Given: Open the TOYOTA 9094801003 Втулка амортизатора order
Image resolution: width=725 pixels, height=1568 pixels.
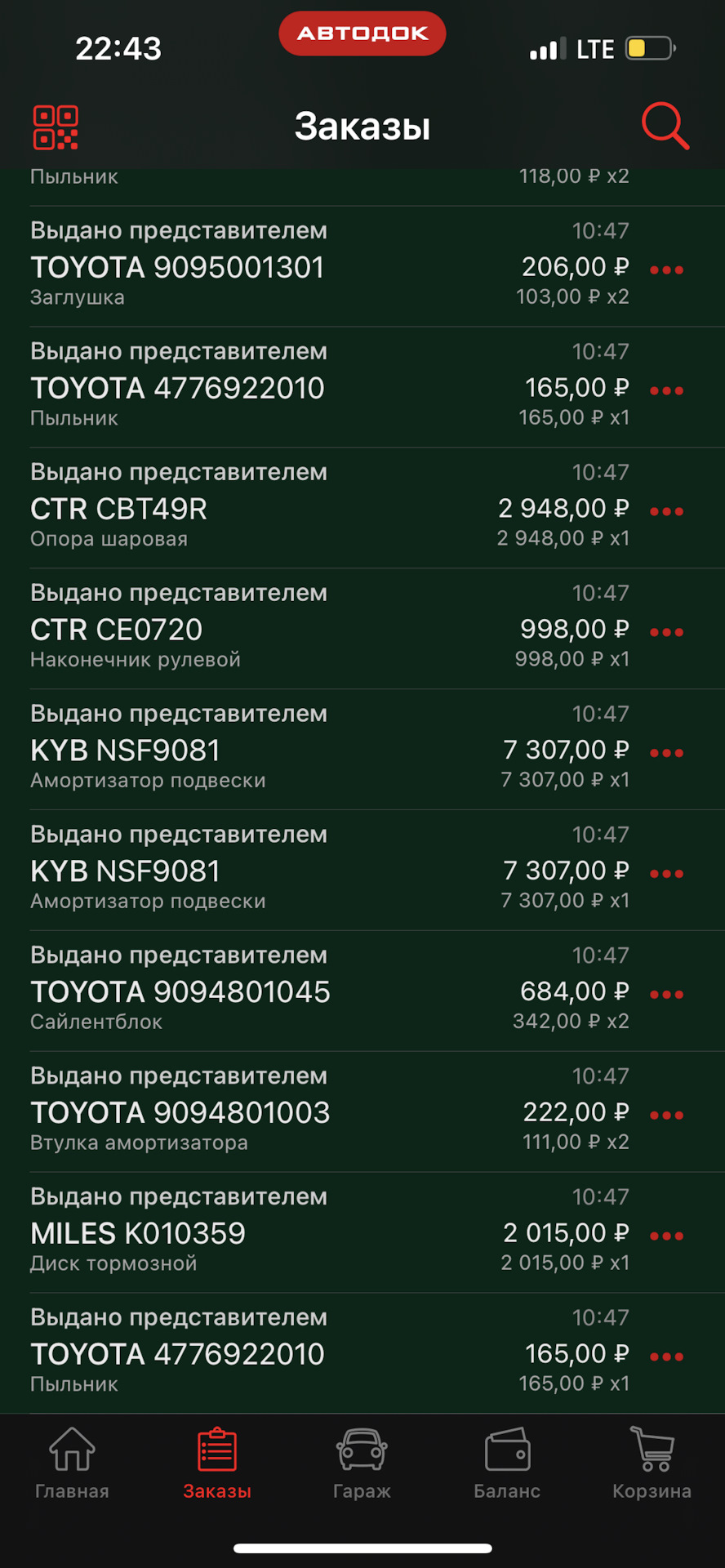Looking at the screenshot, I should click(x=245, y=1112).
